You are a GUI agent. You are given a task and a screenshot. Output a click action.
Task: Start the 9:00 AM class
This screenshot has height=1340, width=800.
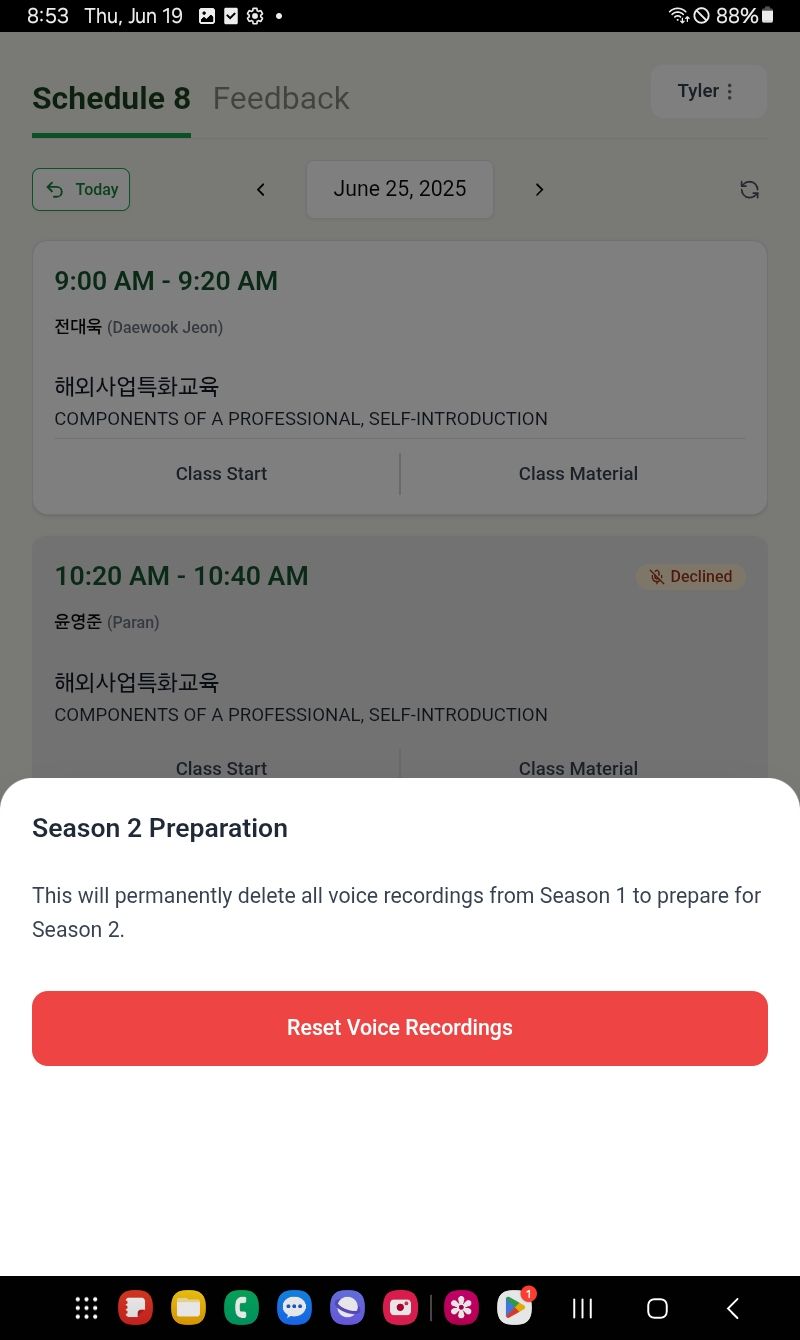point(221,474)
